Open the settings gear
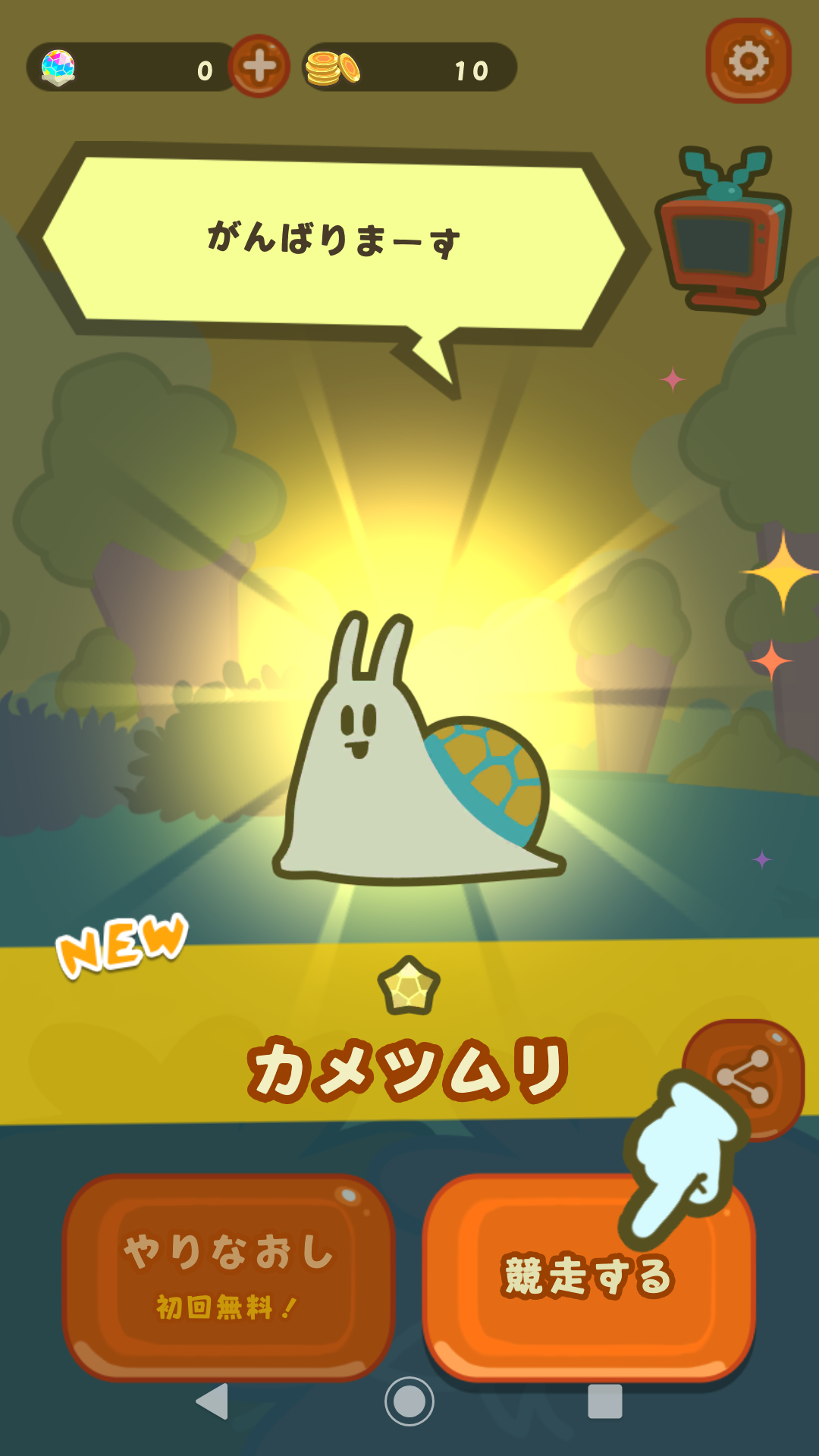 pyautogui.click(x=748, y=61)
